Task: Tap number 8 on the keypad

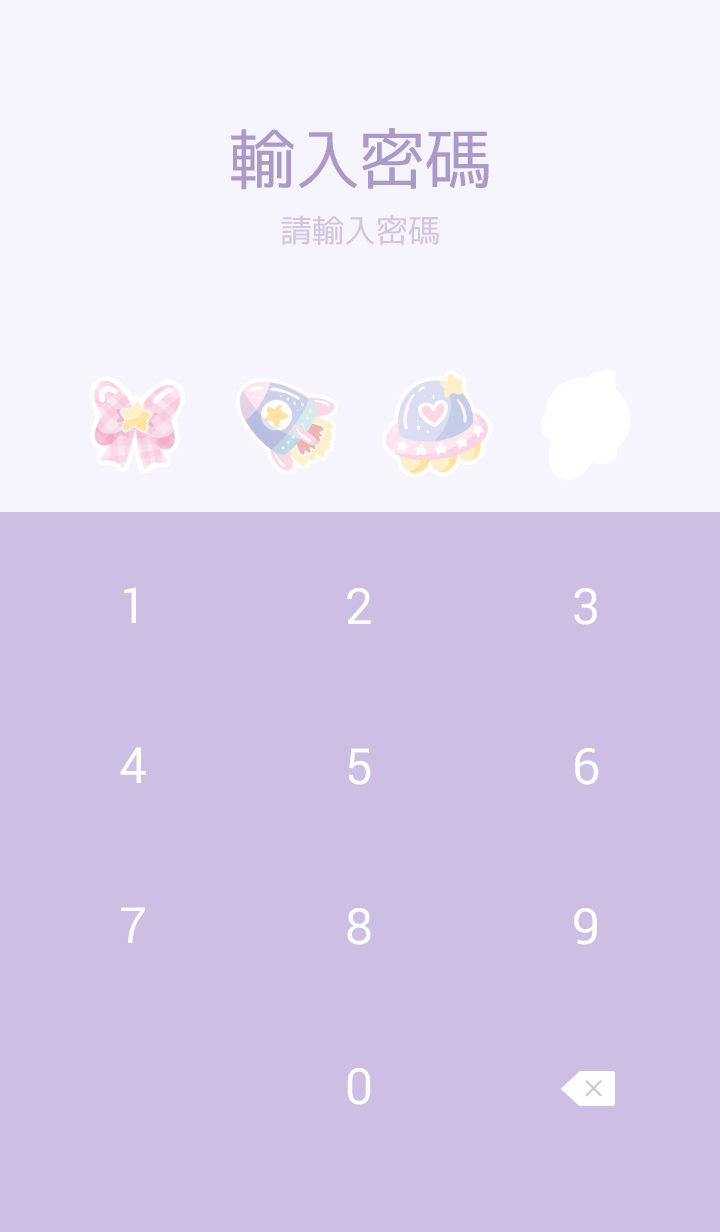Action: click(x=359, y=927)
